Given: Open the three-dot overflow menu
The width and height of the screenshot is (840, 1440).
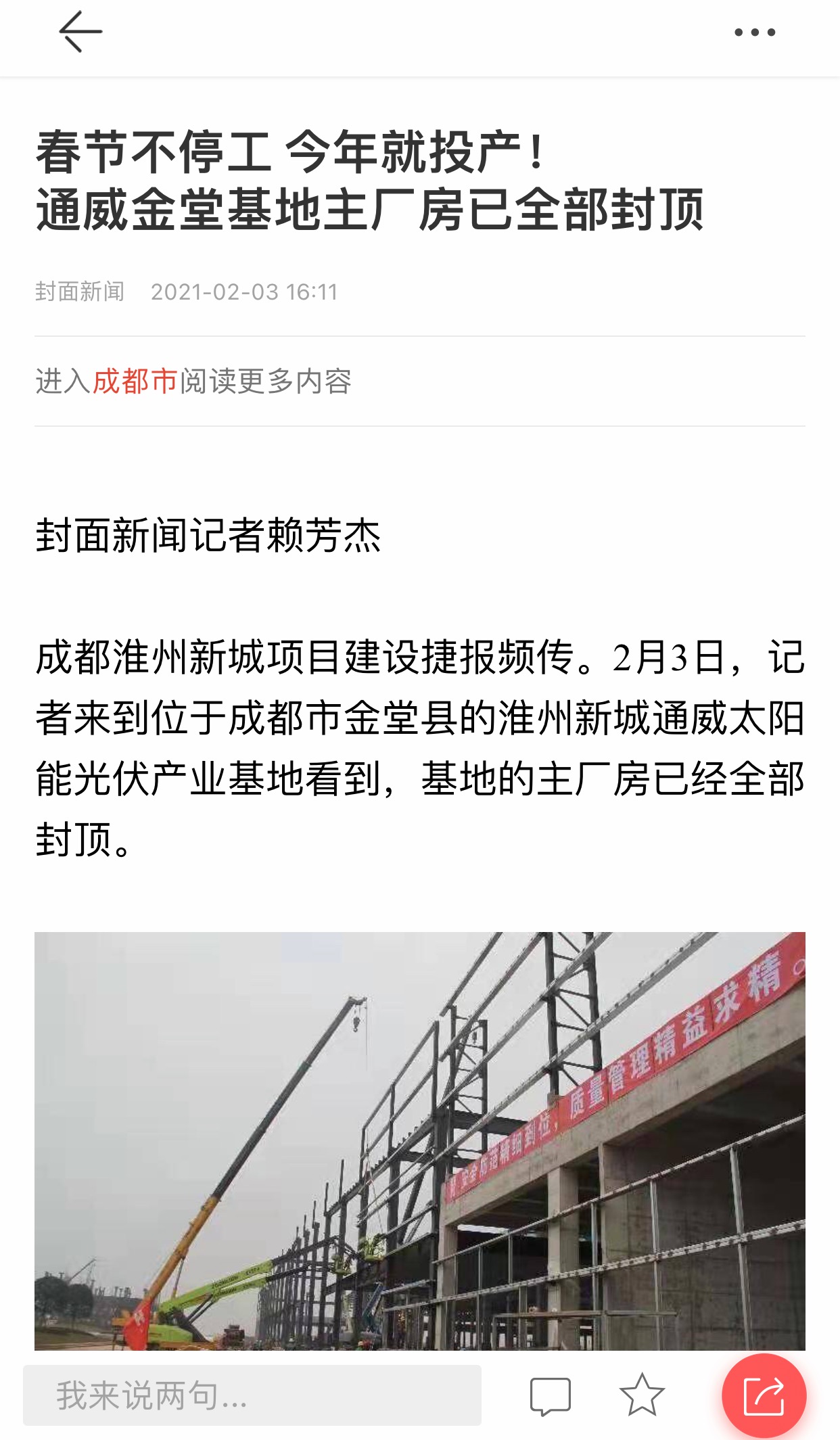Looking at the screenshot, I should point(755,32).
